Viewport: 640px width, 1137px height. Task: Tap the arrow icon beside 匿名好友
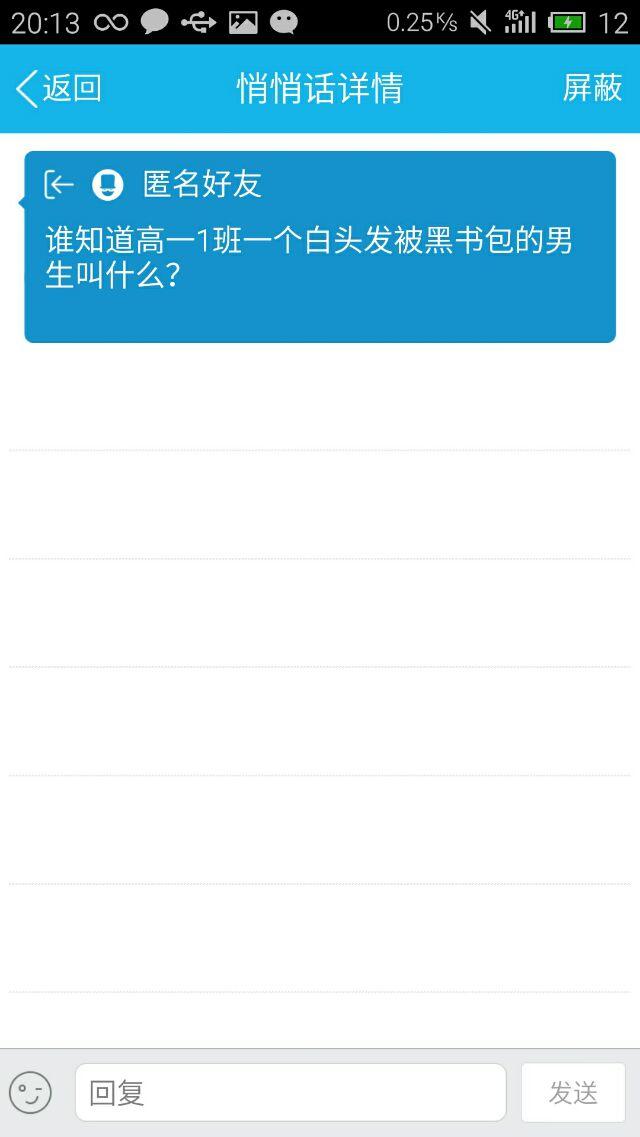59,185
